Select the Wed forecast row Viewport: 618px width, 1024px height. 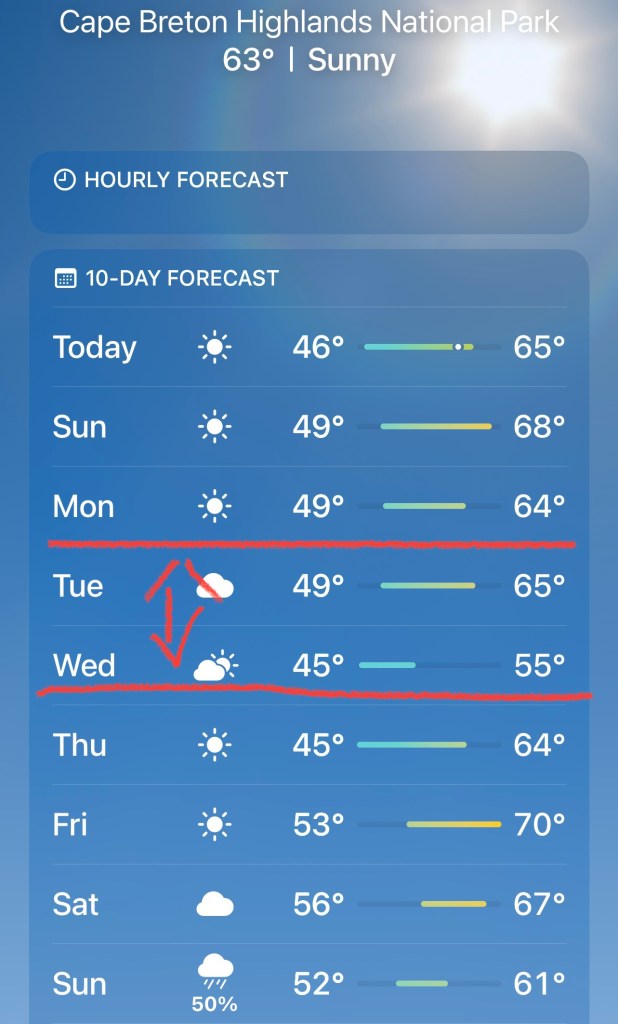tap(309, 665)
